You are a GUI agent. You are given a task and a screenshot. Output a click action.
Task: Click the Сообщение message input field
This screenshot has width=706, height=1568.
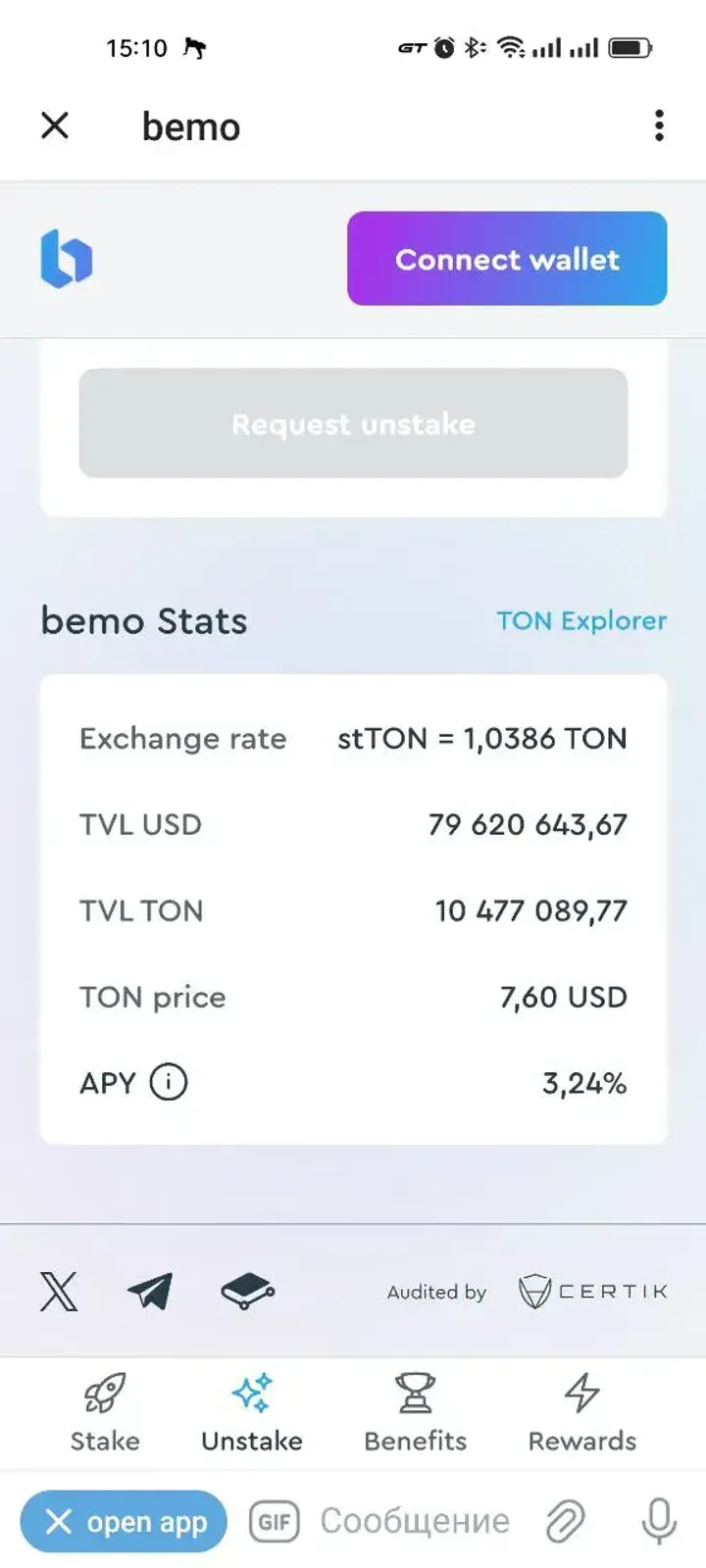[x=412, y=1521]
